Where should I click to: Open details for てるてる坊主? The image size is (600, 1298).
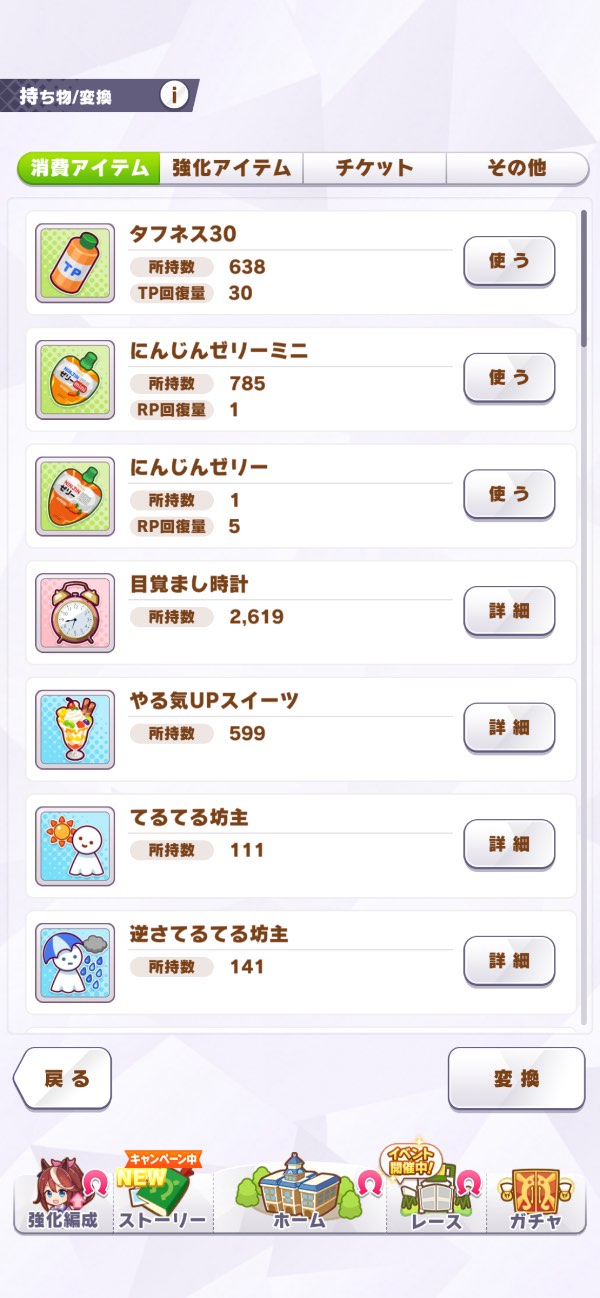pos(508,844)
